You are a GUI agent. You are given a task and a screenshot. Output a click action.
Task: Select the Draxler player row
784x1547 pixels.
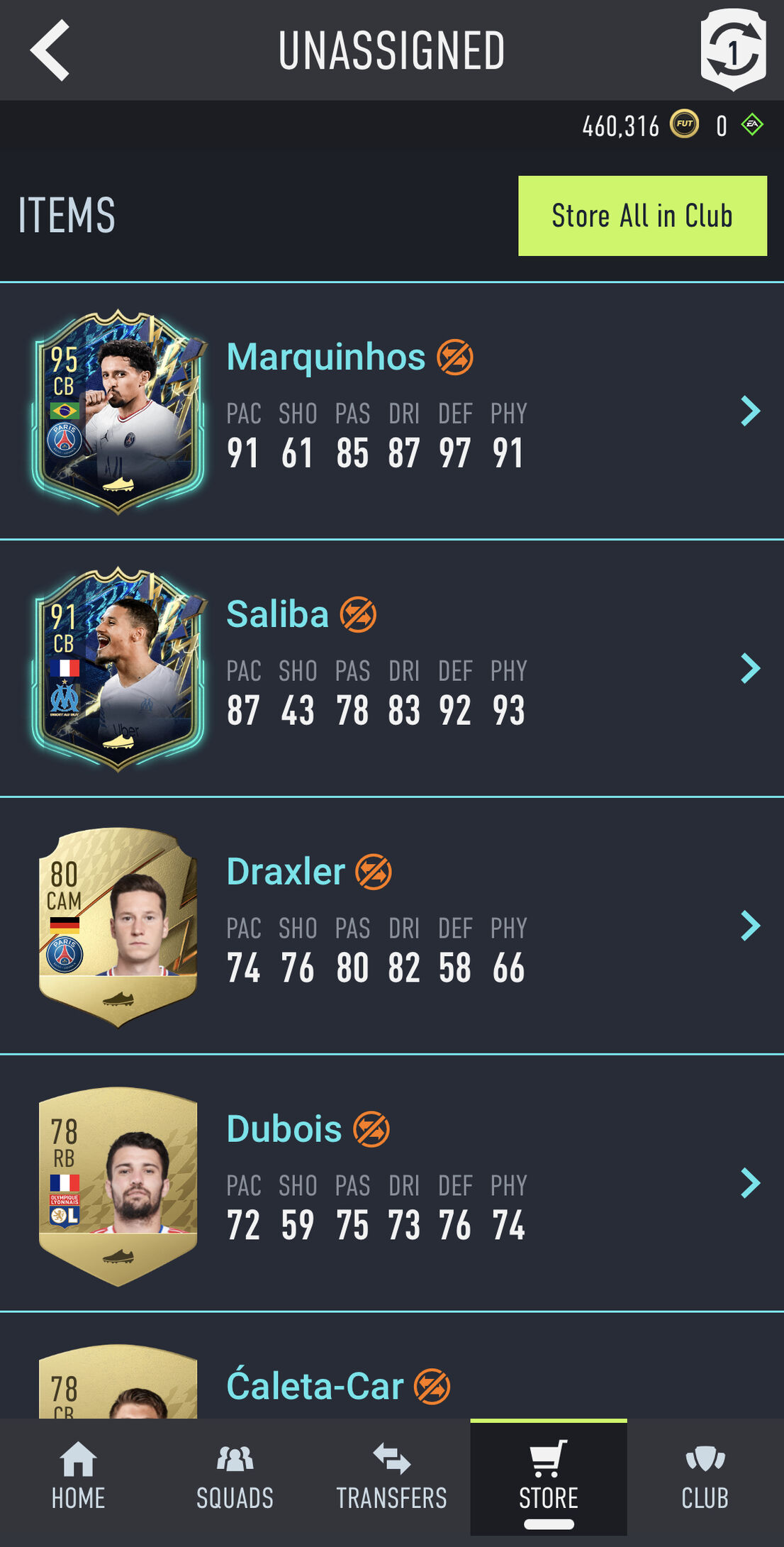[391, 926]
